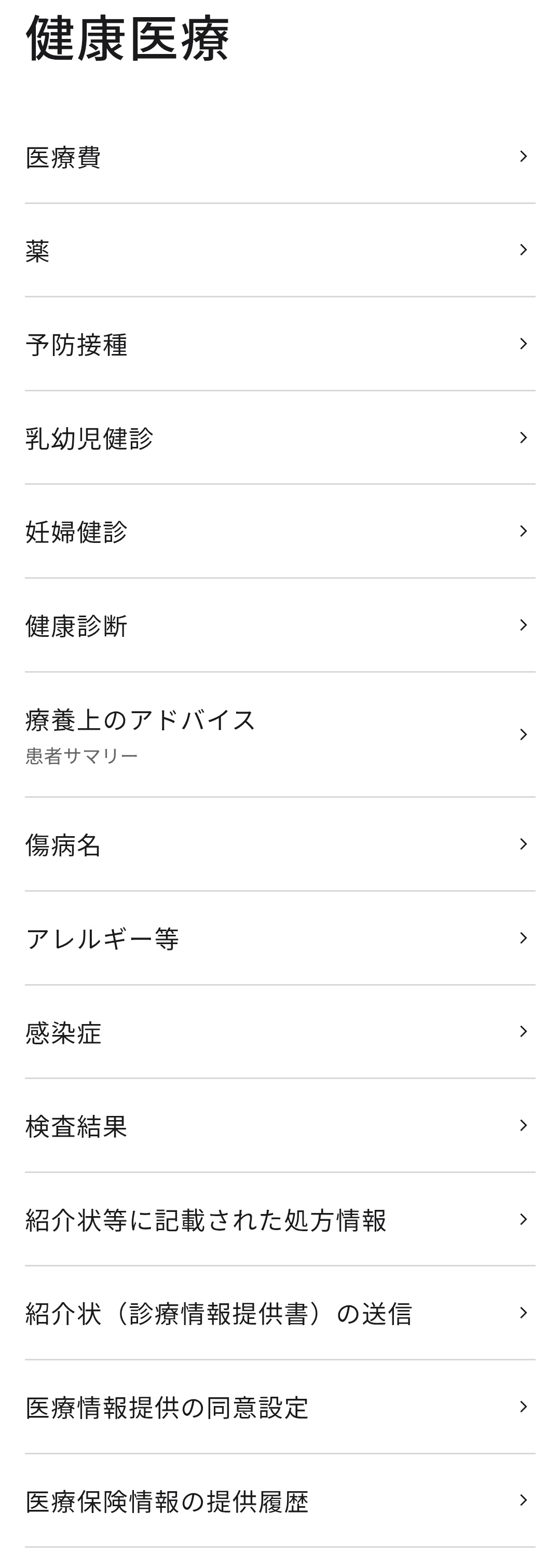Viewport: 560px width, 1568px height.
Task: Open the 薬 section
Action: coord(280,250)
